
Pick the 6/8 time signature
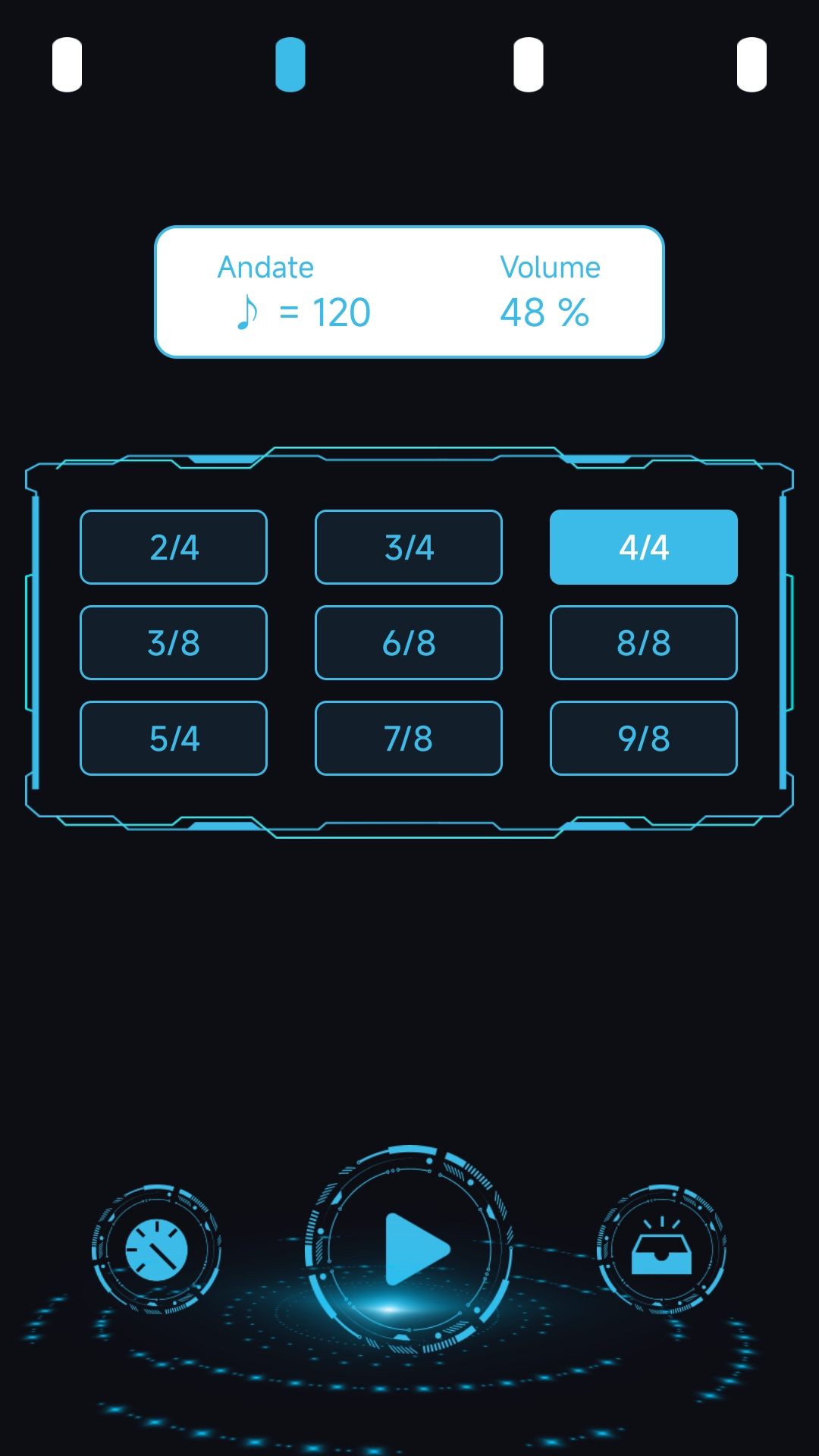point(409,643)
